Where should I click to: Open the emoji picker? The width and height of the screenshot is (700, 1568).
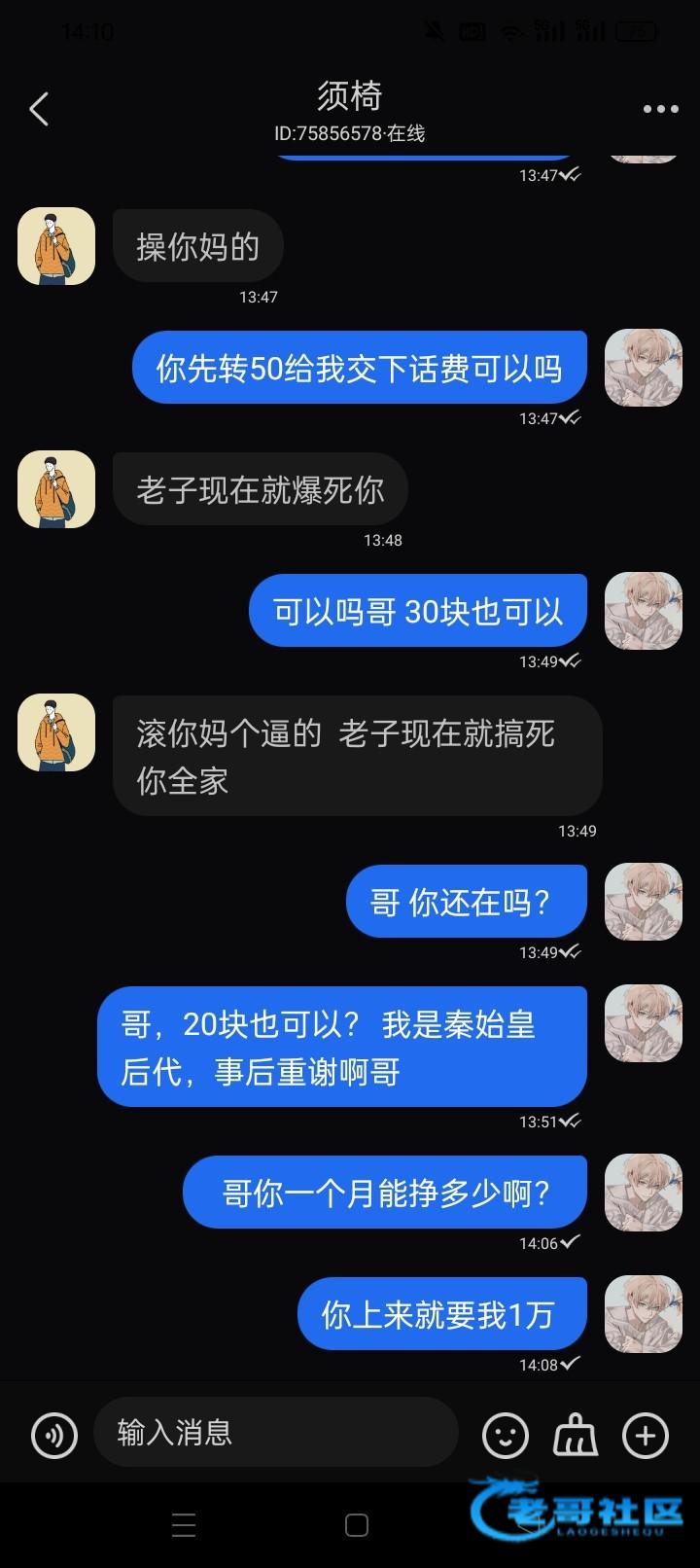pyautogui.click(x=506, y=1435)
